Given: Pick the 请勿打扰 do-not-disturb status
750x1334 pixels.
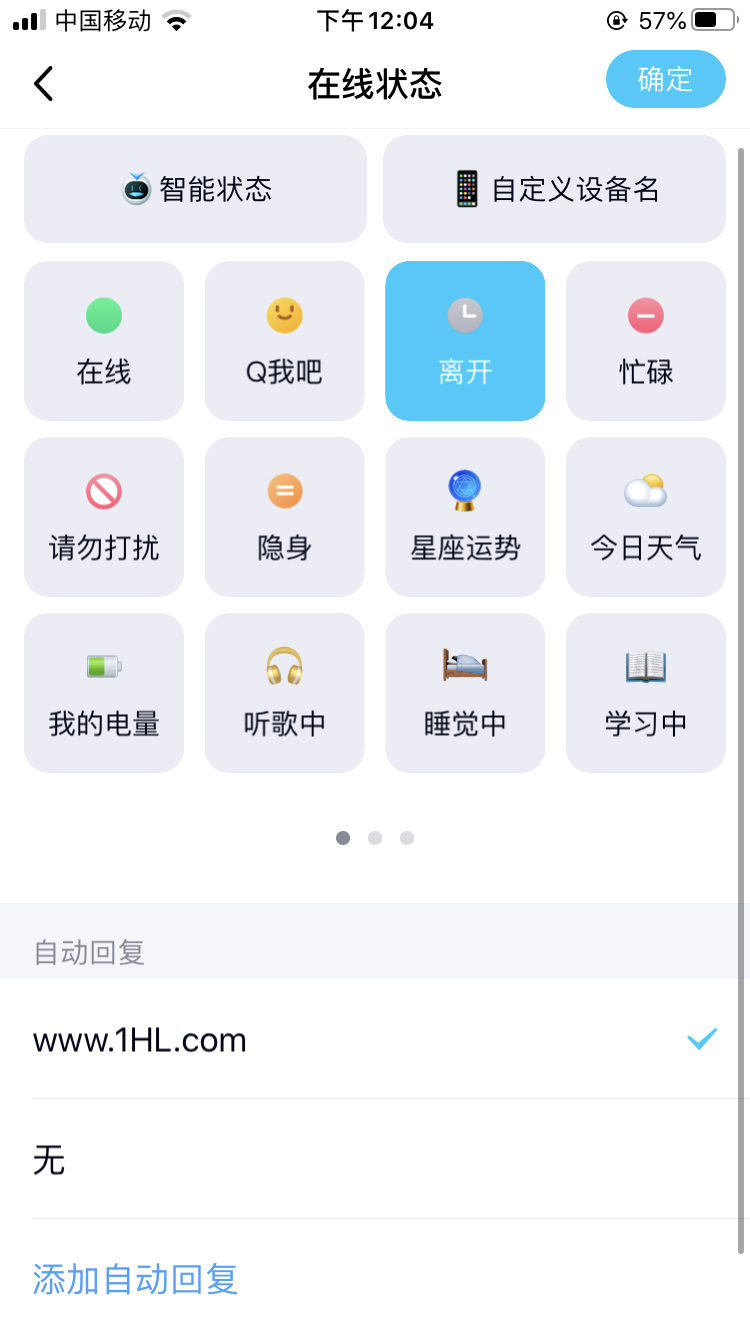Looking at the screenshot, I should (104, 517).
